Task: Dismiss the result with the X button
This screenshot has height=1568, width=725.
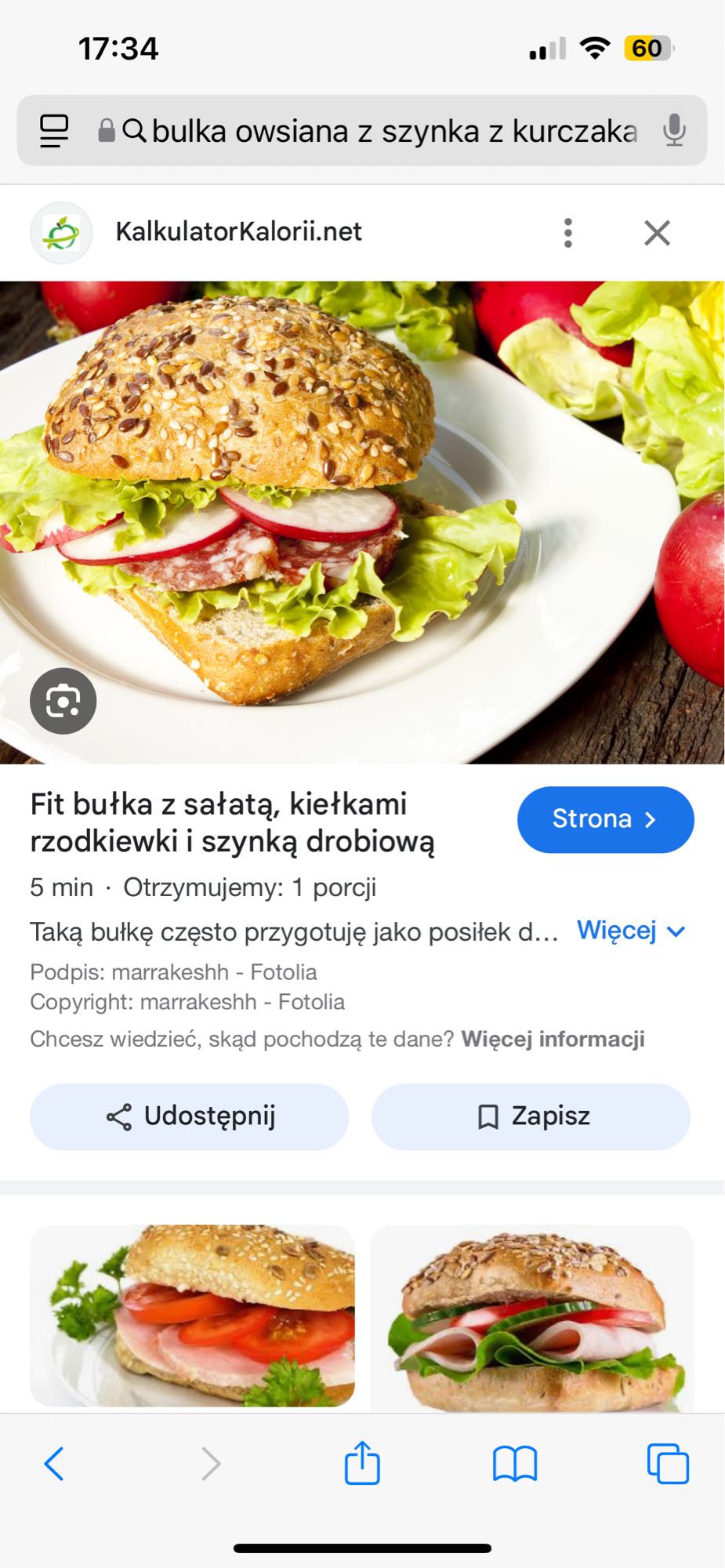Action: 657,232
